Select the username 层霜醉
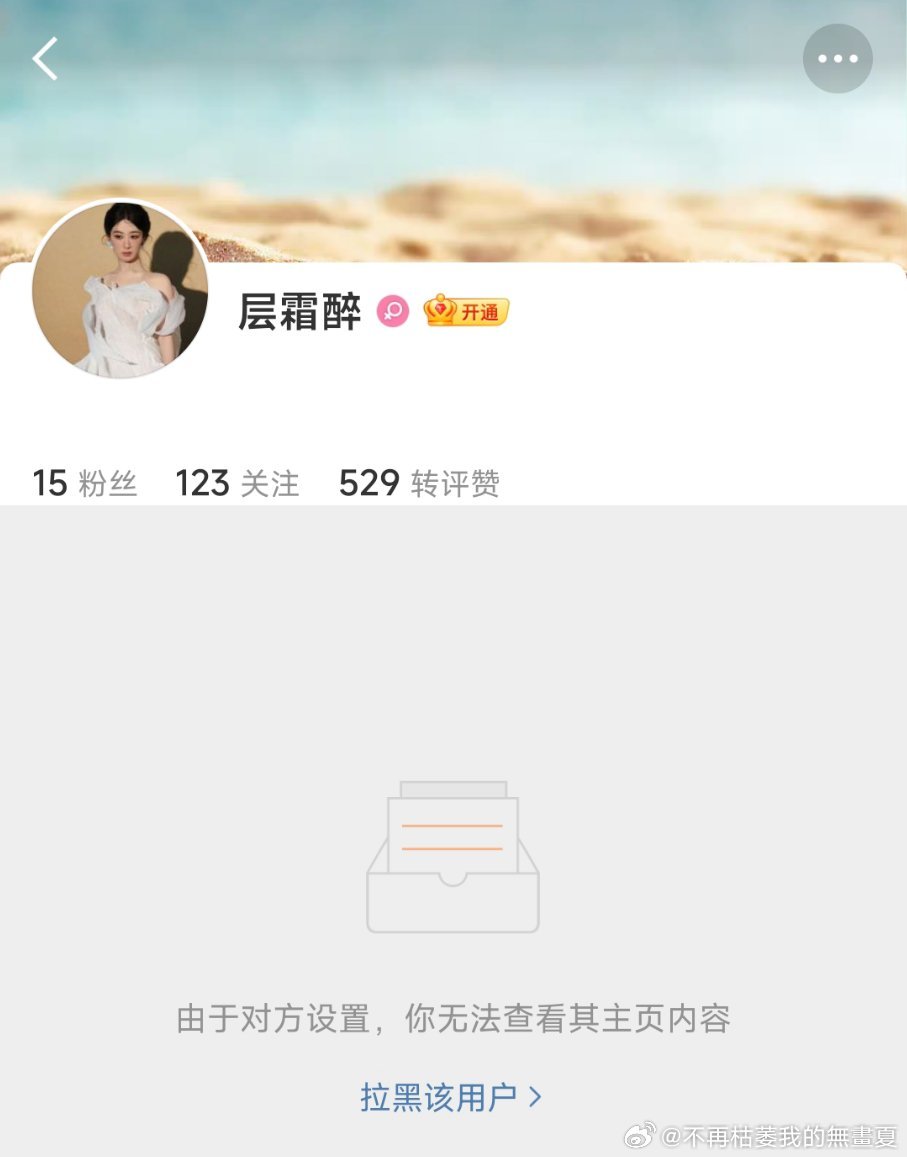This screenshot has width=907, height=1157. [x=300, y=313]
